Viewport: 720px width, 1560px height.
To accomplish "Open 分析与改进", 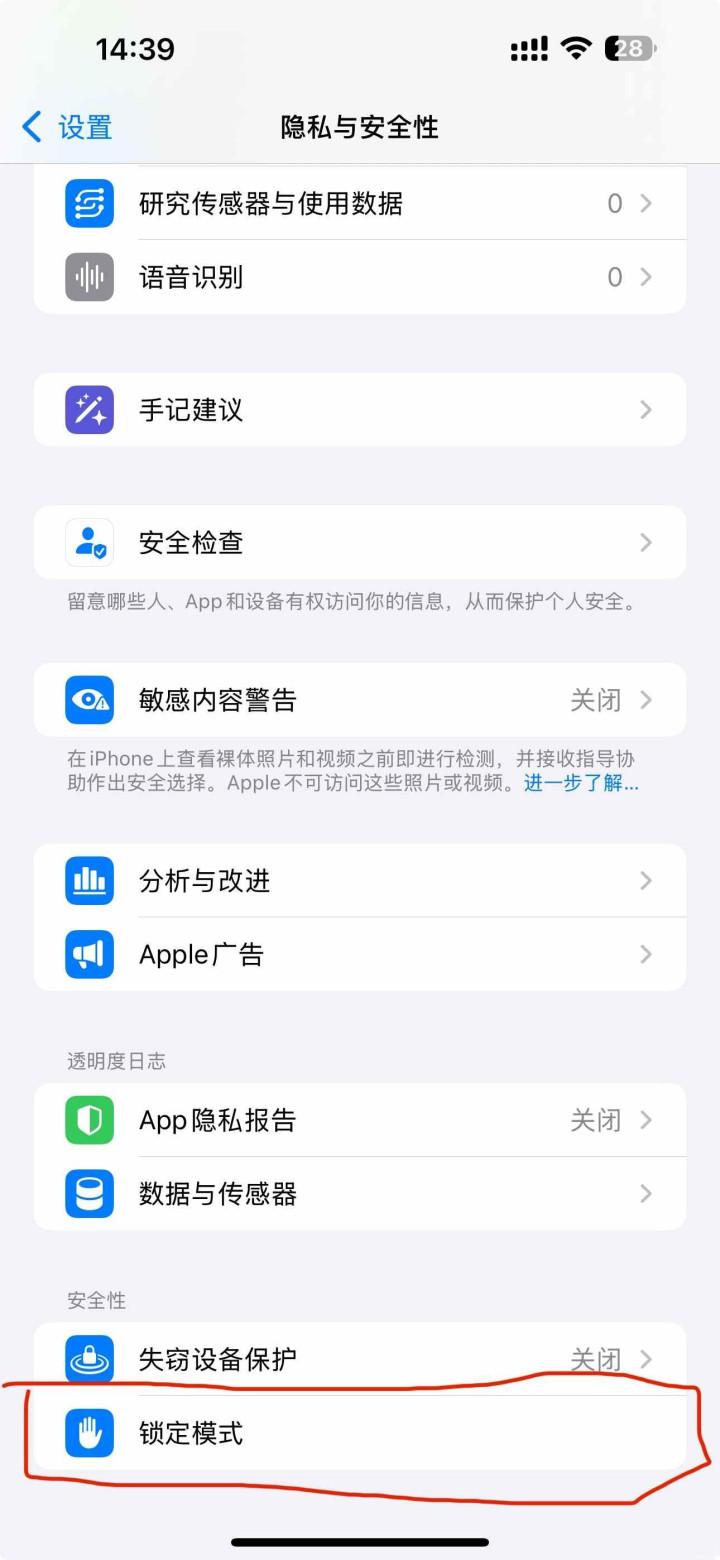I will (x=360, y=881).
